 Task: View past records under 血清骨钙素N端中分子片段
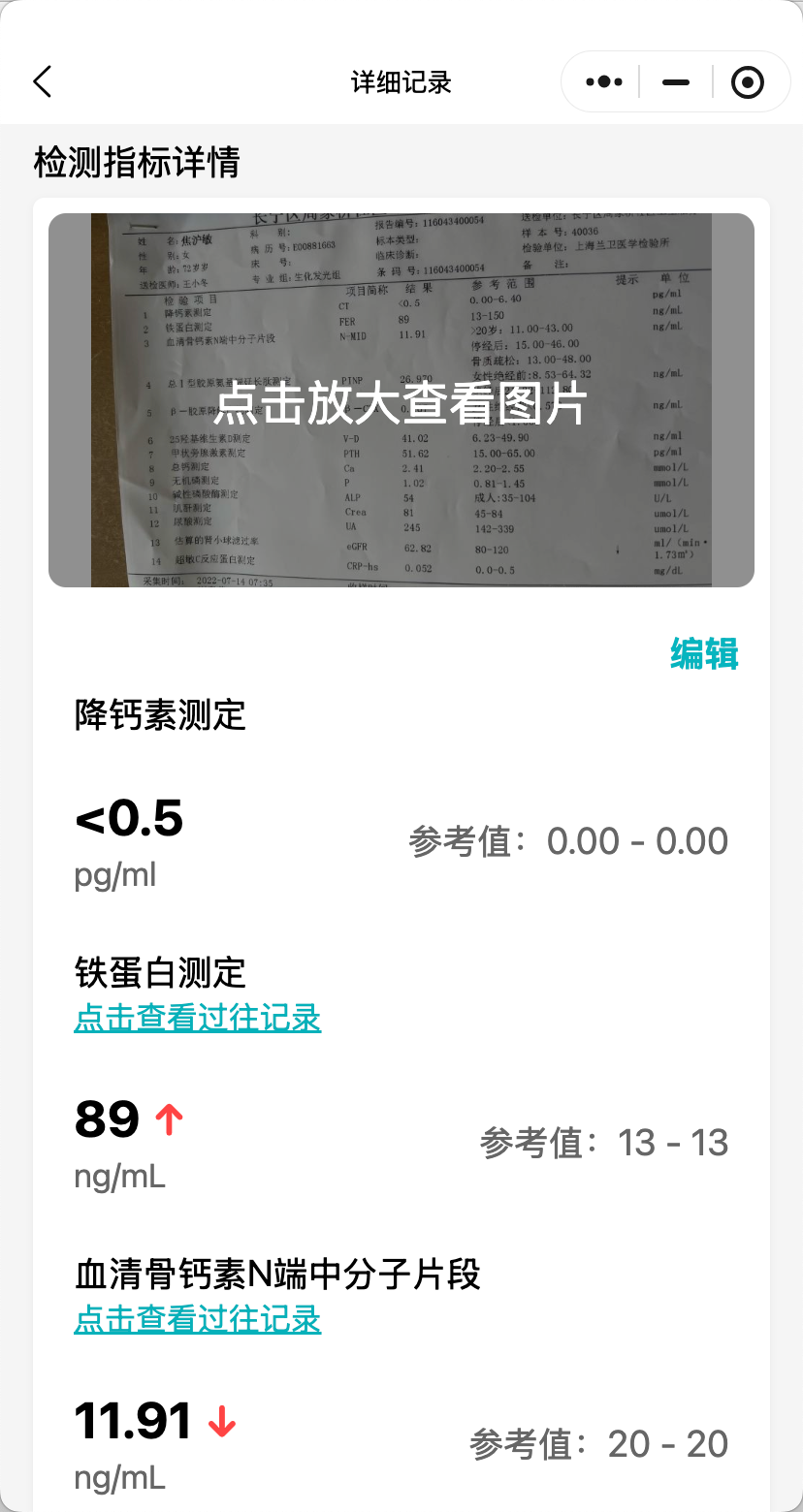[x=197, y=1319]
